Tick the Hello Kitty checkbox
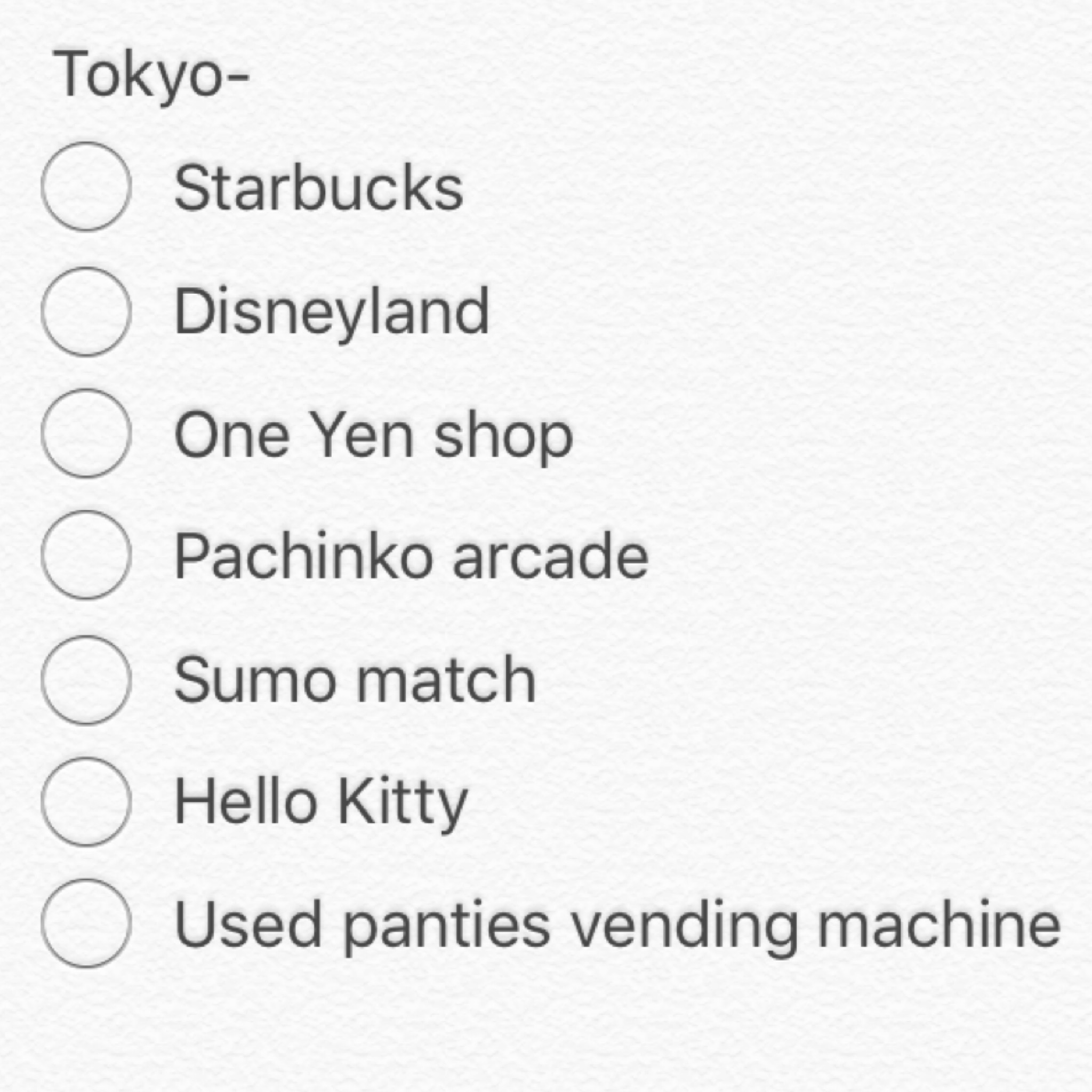Viewport: 1092px width, 1092px height. click(x=86, y=802)
